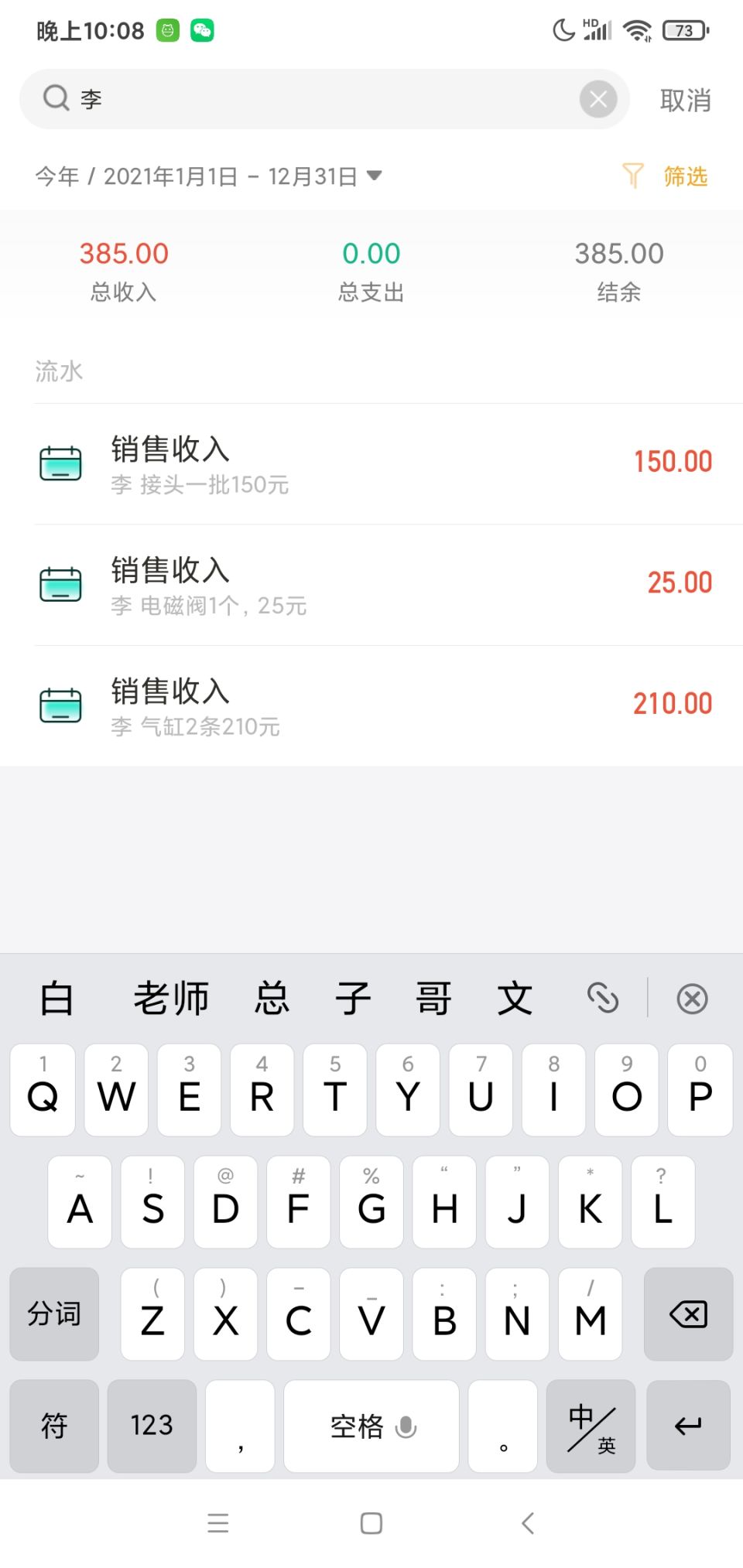The height and width of the screenshot is (1568, 743).
Task: Tap 取消 to cancel the search
Action: pos(685,101)
